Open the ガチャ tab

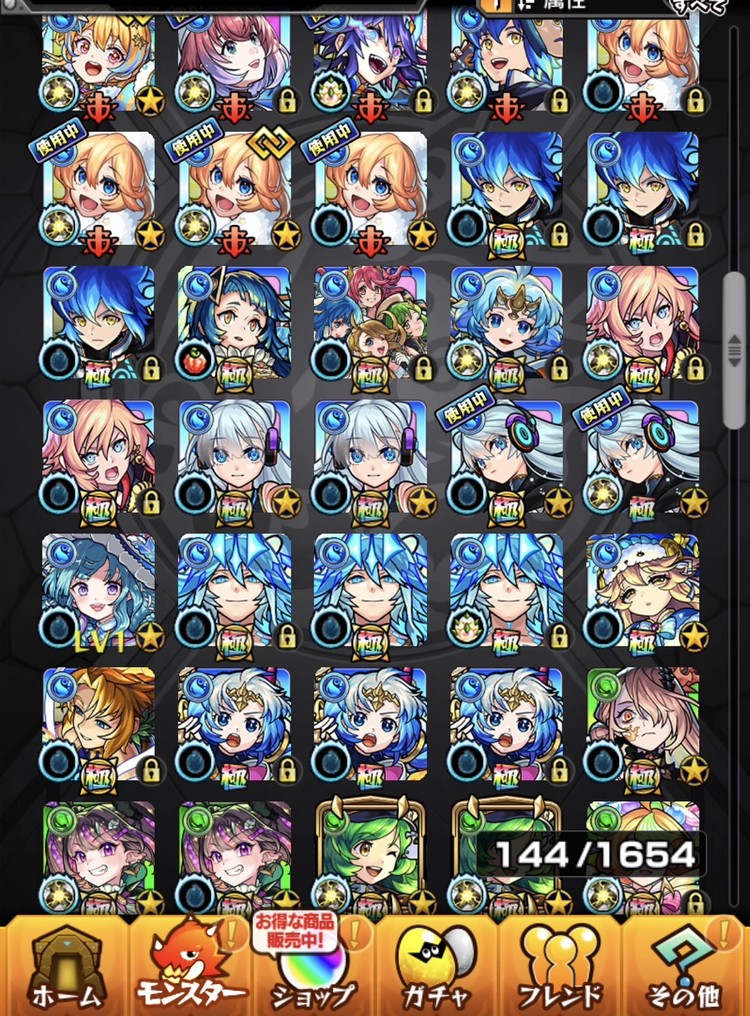pos(437,966)
